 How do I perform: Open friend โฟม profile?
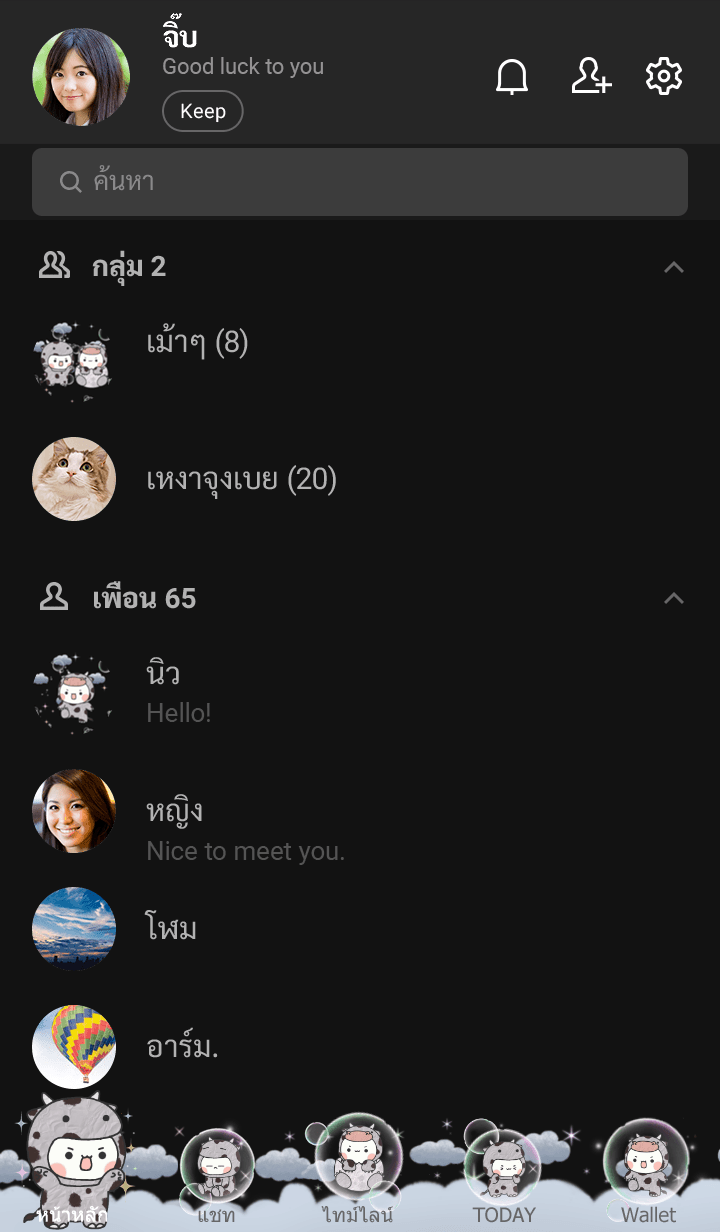point(172,929)
